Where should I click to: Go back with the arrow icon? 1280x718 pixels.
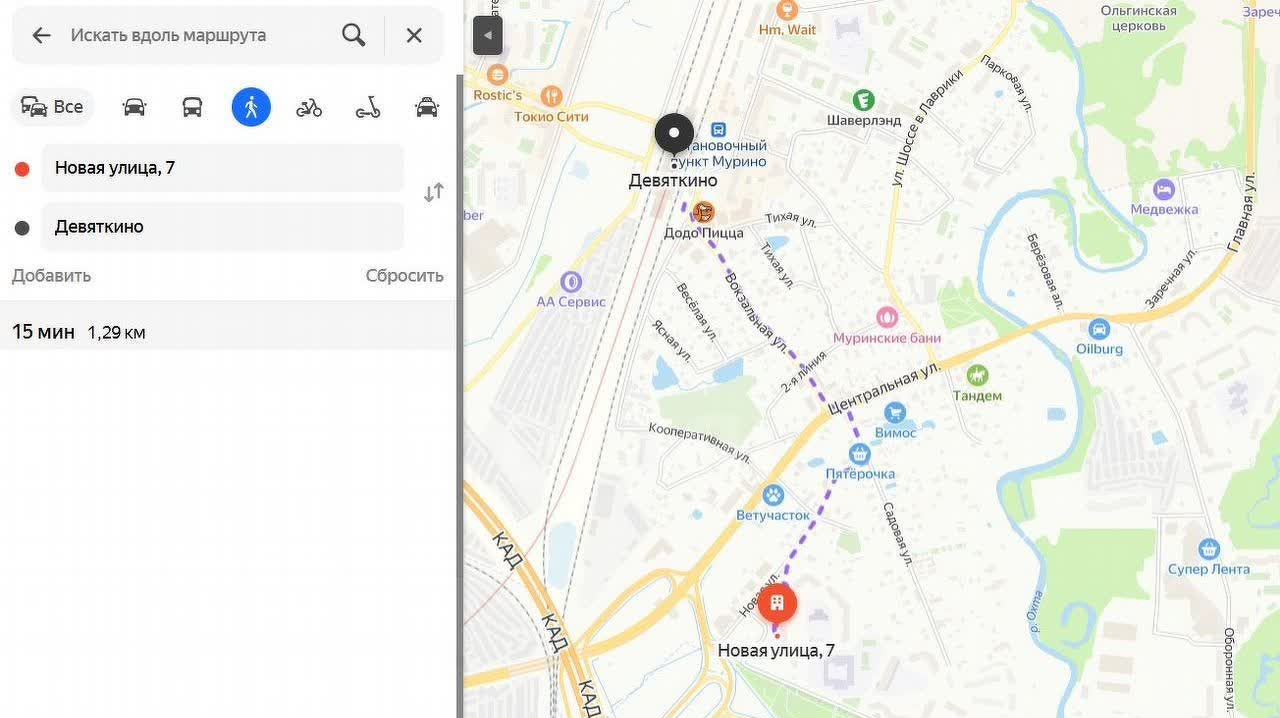pos(41,35)
